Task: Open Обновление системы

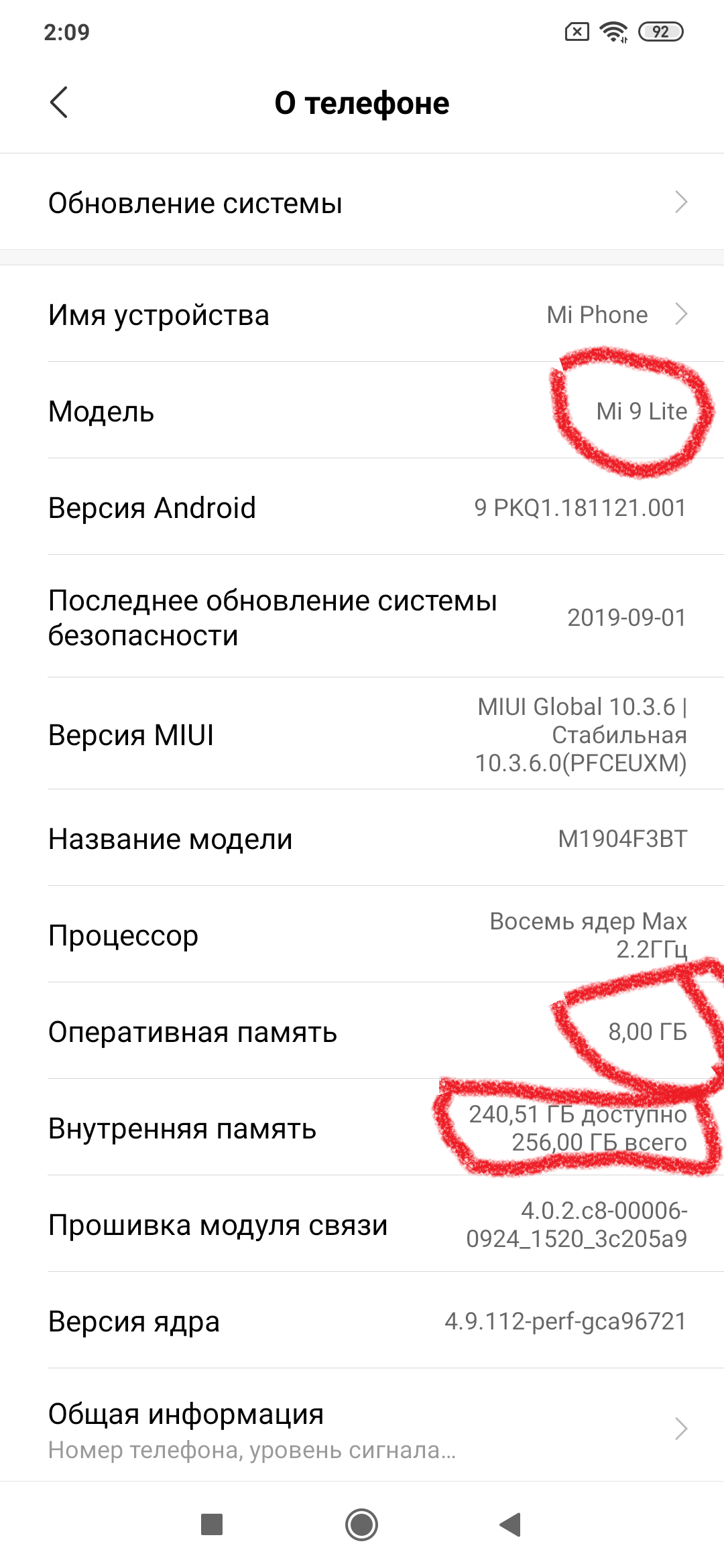Action: tap(362, 202)
